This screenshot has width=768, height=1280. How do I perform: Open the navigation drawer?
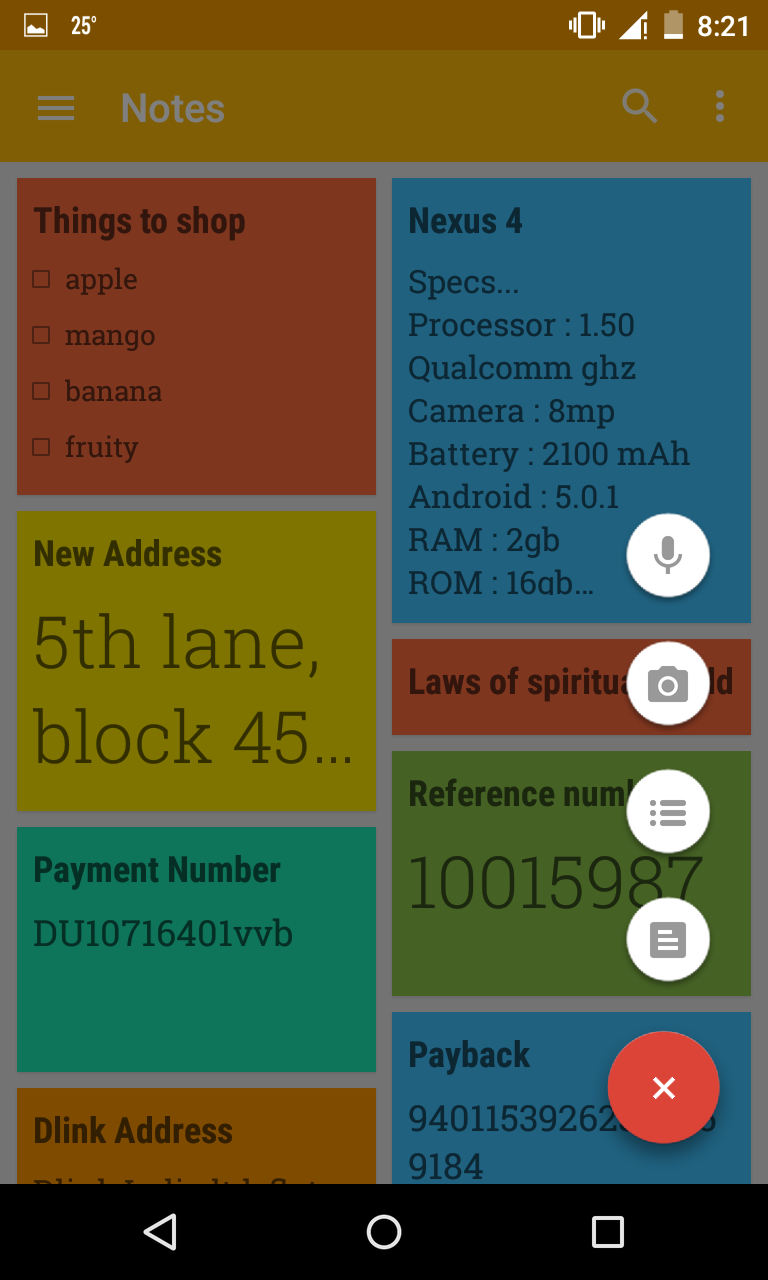tap(56, 108)
